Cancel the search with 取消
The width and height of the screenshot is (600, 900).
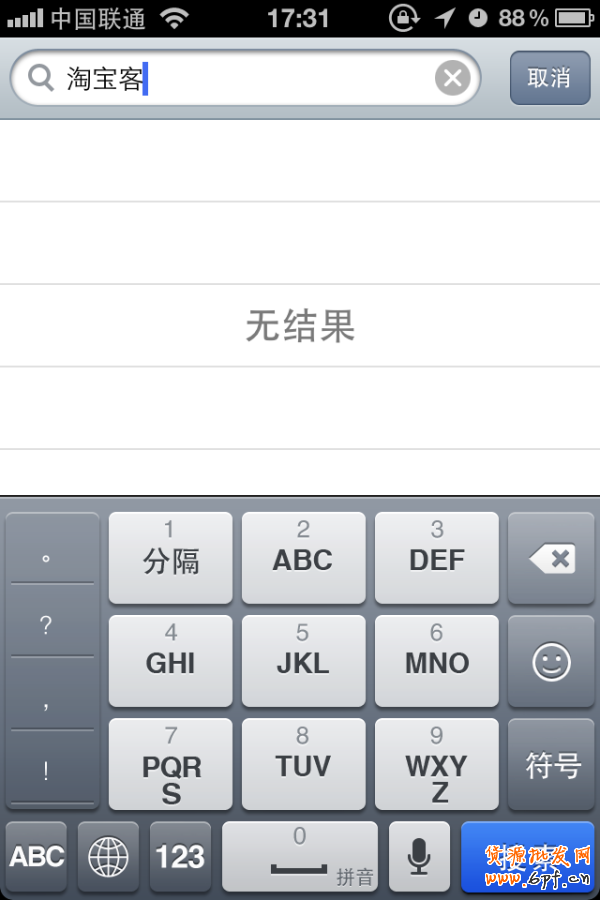[x=549, y=78]
